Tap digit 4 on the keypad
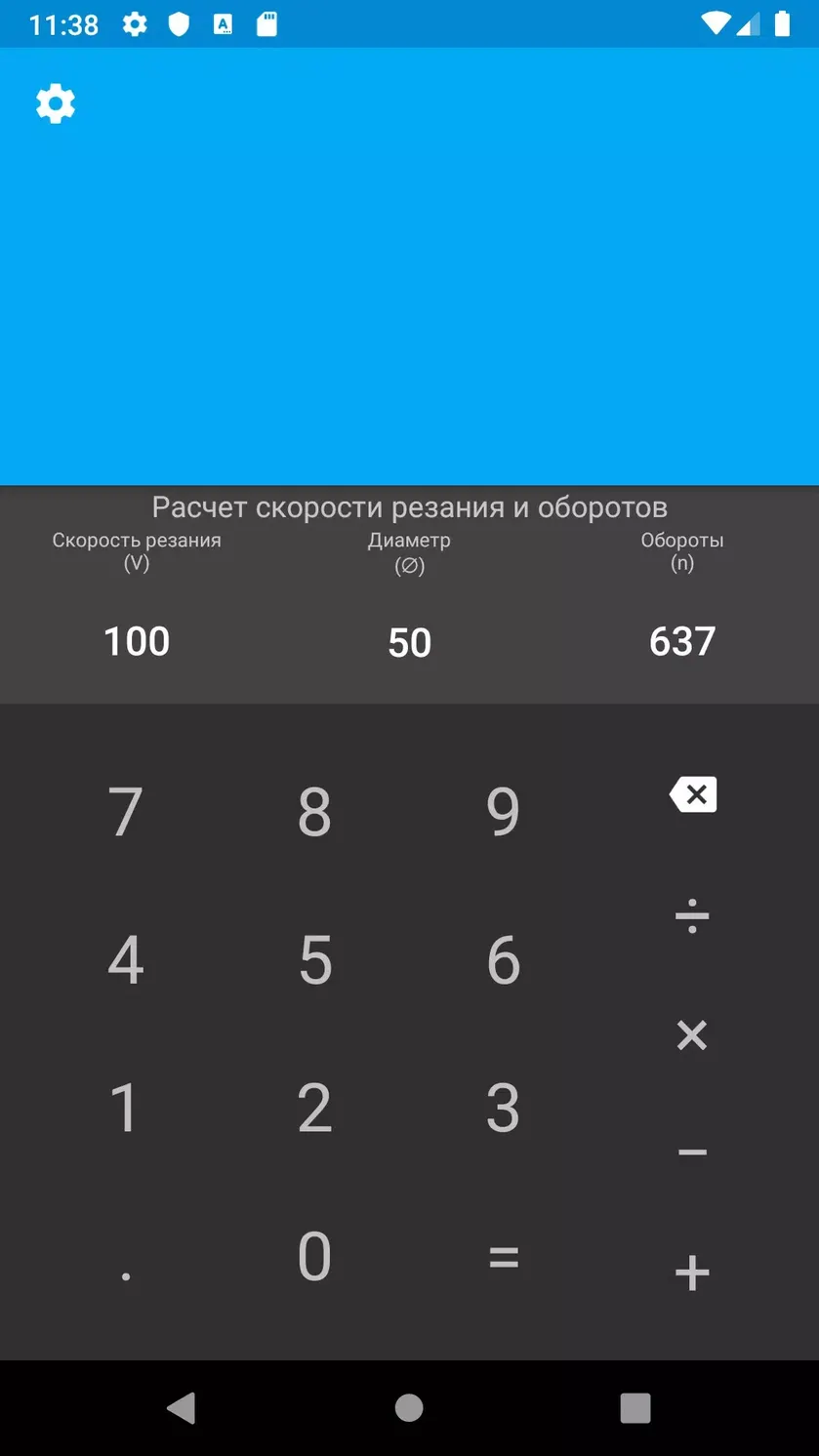This screenshot has height=1456, width=819. click(125, 960)
